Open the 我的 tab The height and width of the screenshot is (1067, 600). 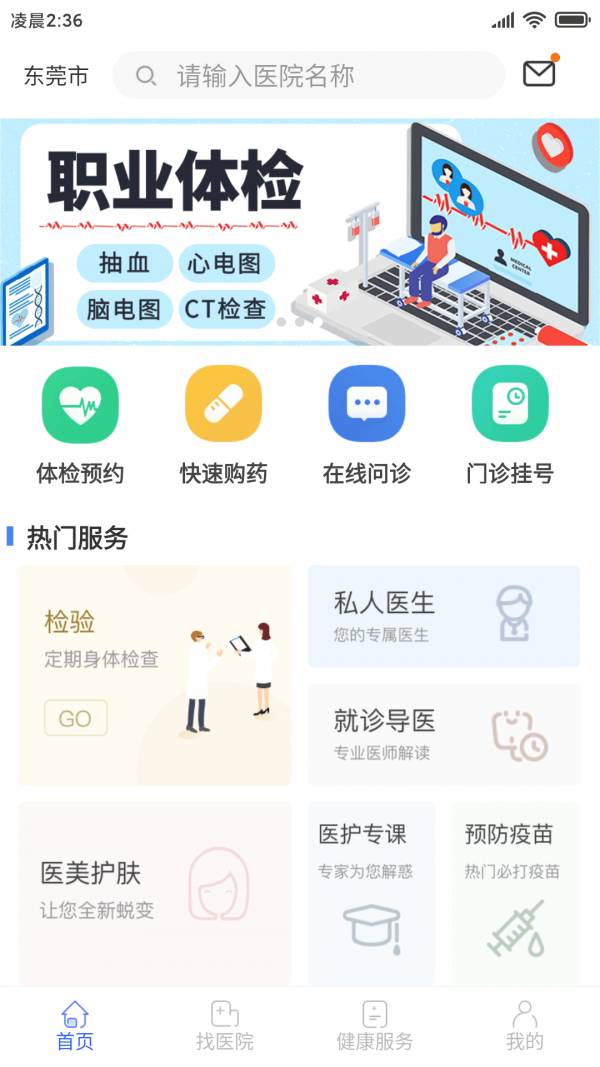(525, 1026)
